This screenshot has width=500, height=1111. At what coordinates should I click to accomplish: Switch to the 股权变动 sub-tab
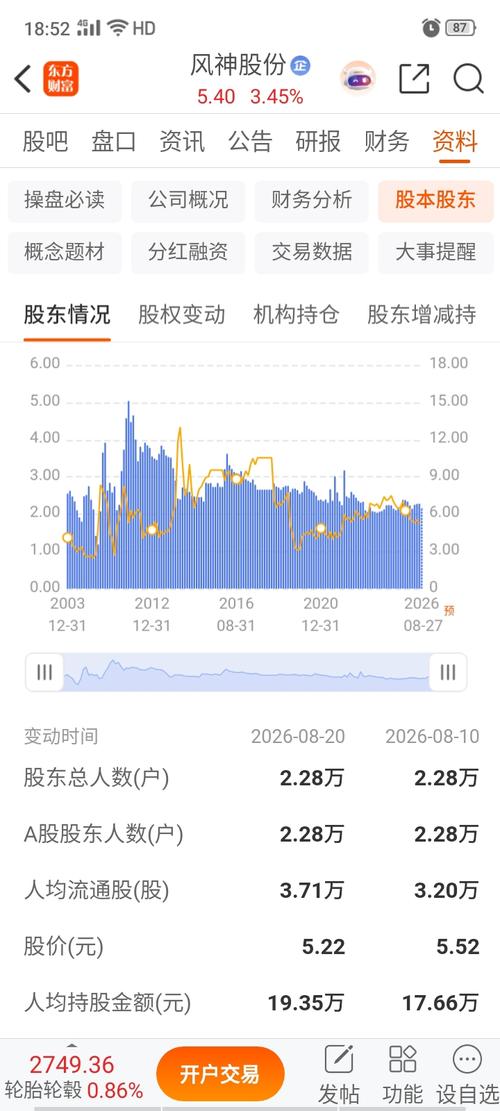[181, 315]
